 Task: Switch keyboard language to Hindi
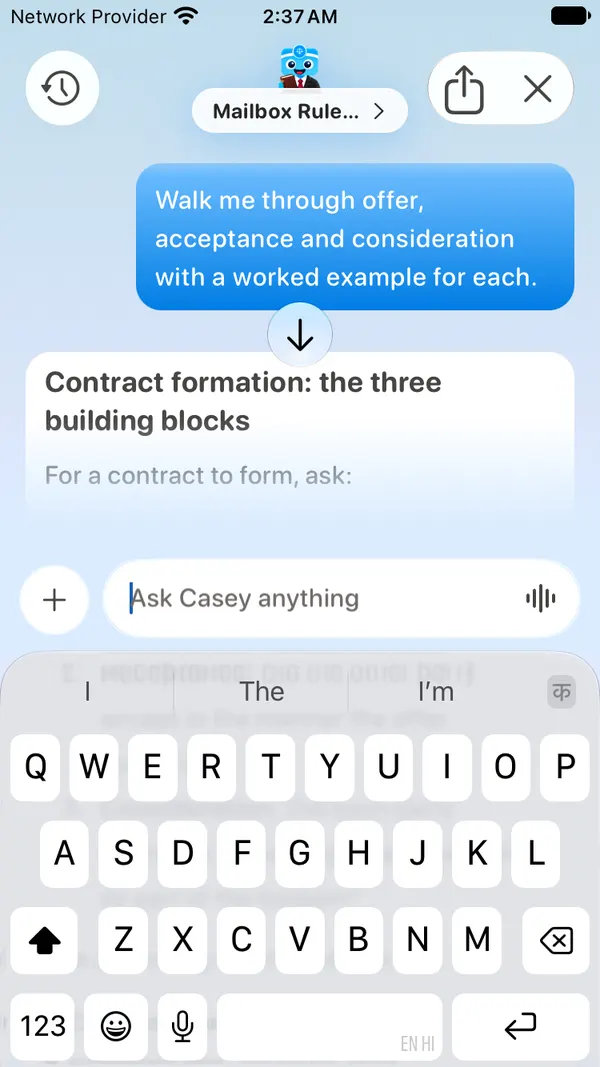(x=562, y=693)
